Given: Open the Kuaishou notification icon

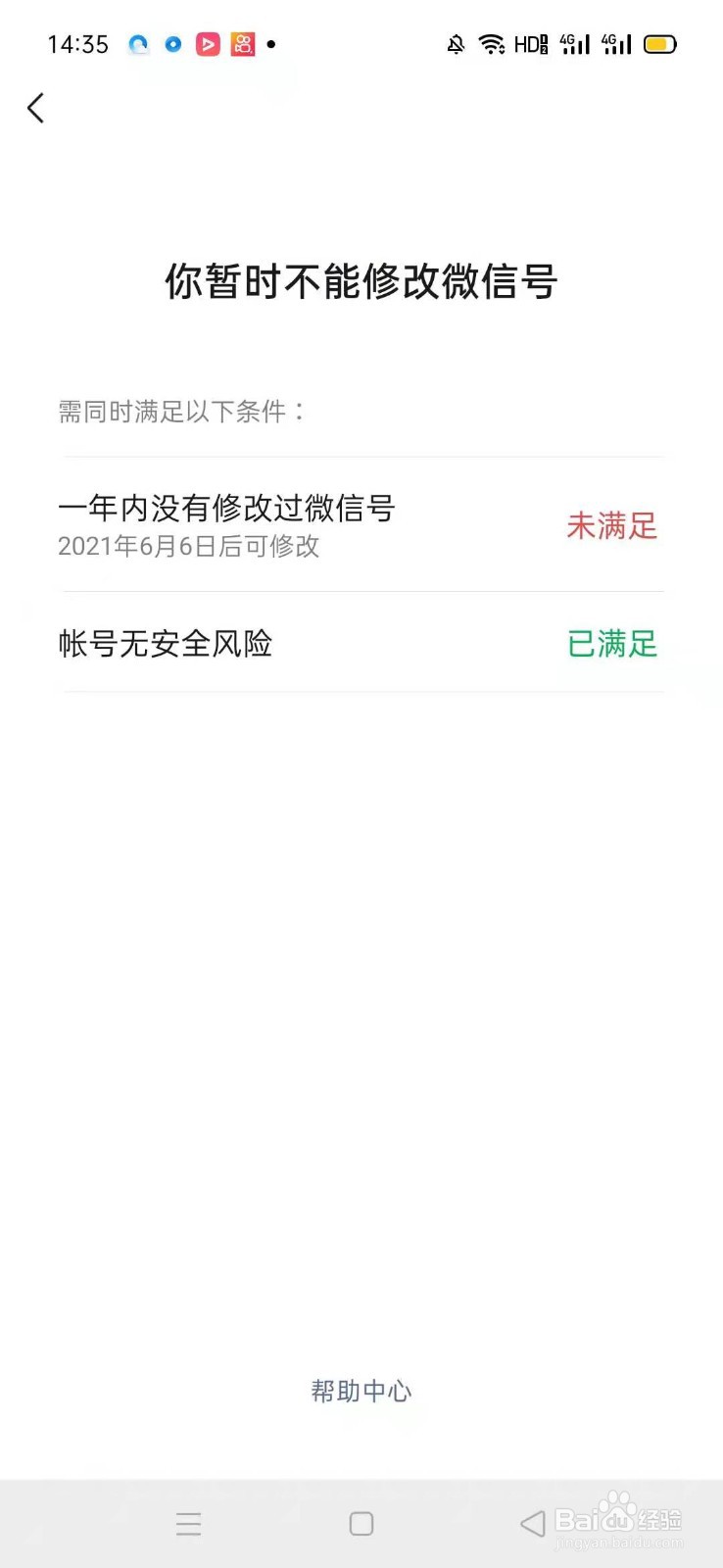Looking at the screenshot, I should point(243,44).
